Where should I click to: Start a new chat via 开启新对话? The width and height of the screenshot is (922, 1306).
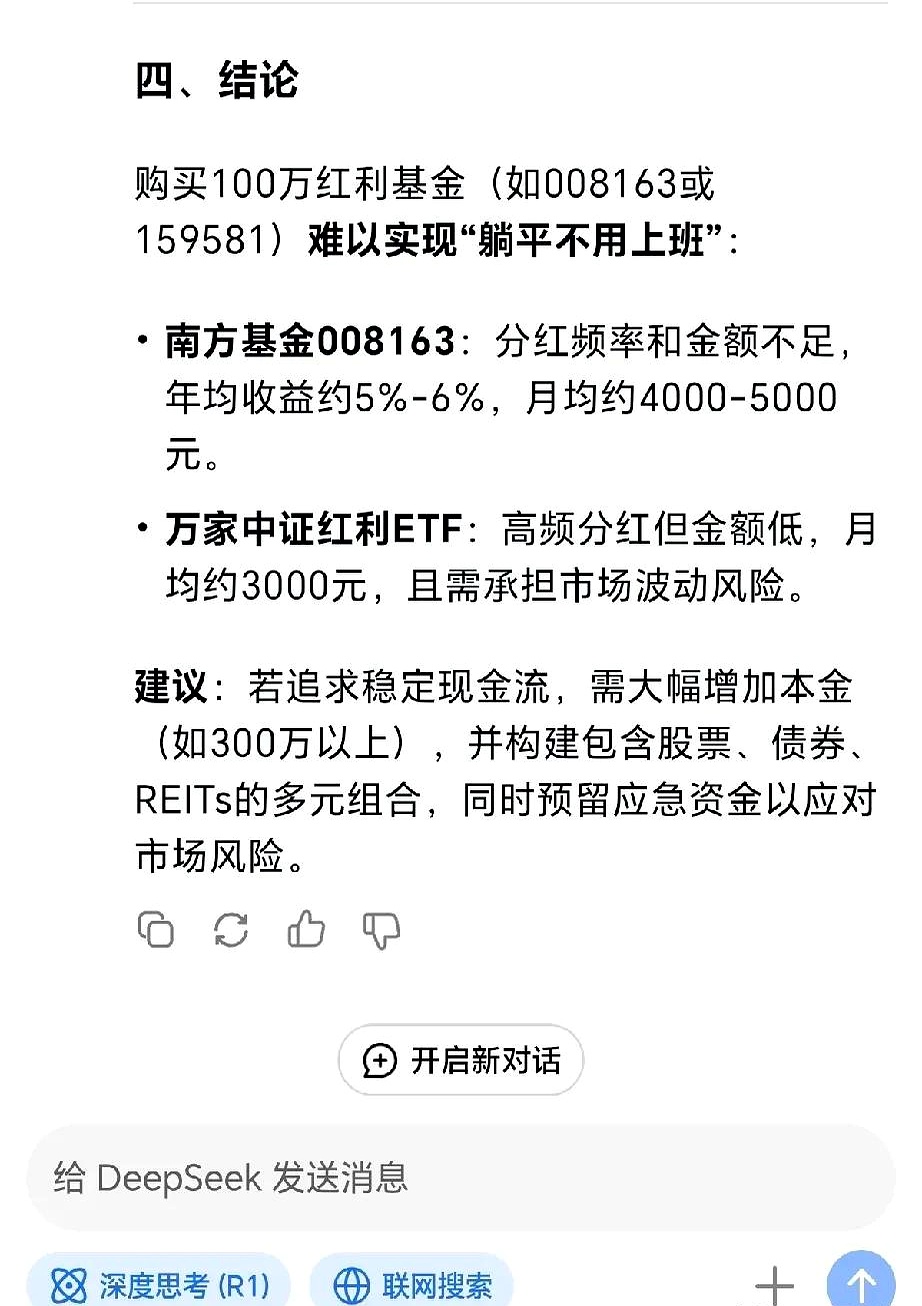(x=460, y=1060)
